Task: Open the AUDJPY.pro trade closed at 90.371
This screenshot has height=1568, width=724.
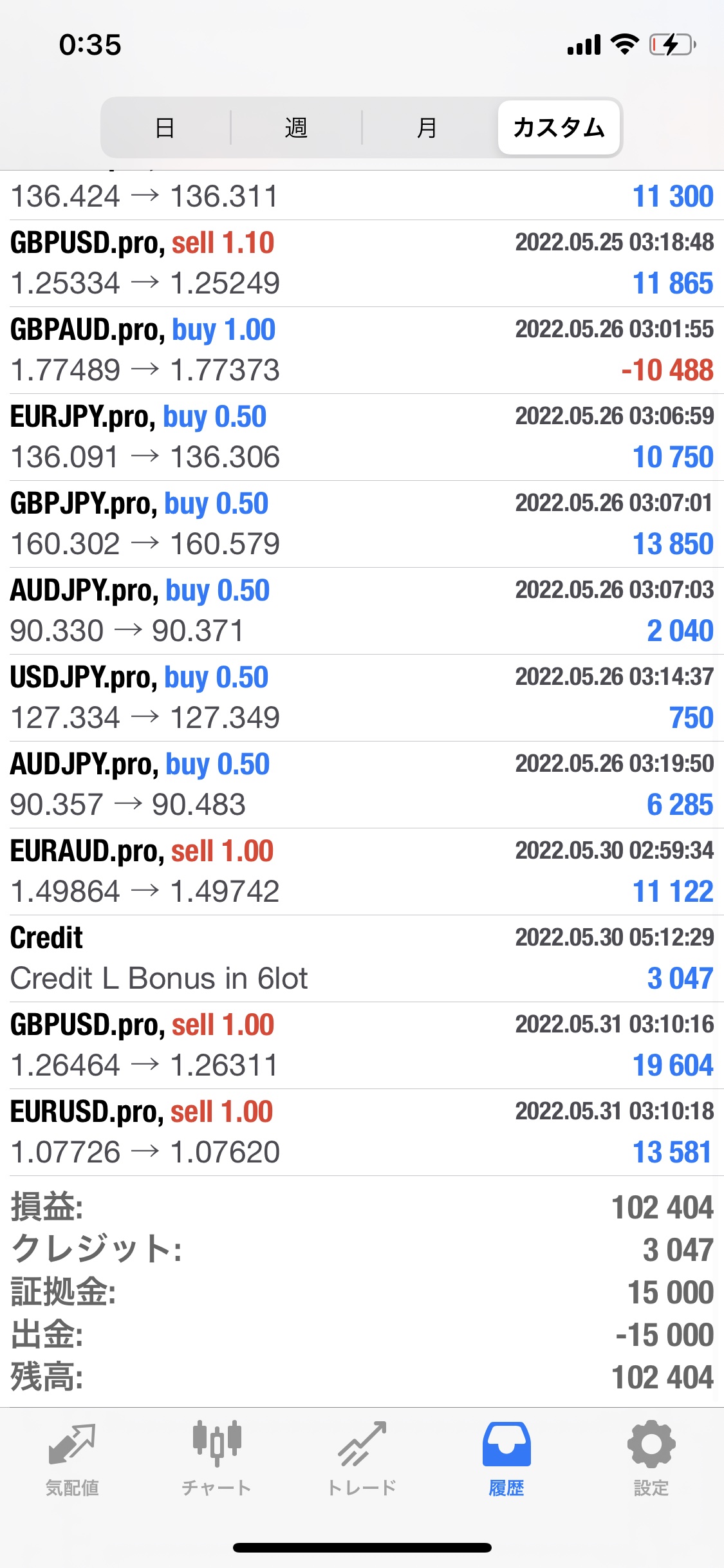Action: (x=362, y=611)
